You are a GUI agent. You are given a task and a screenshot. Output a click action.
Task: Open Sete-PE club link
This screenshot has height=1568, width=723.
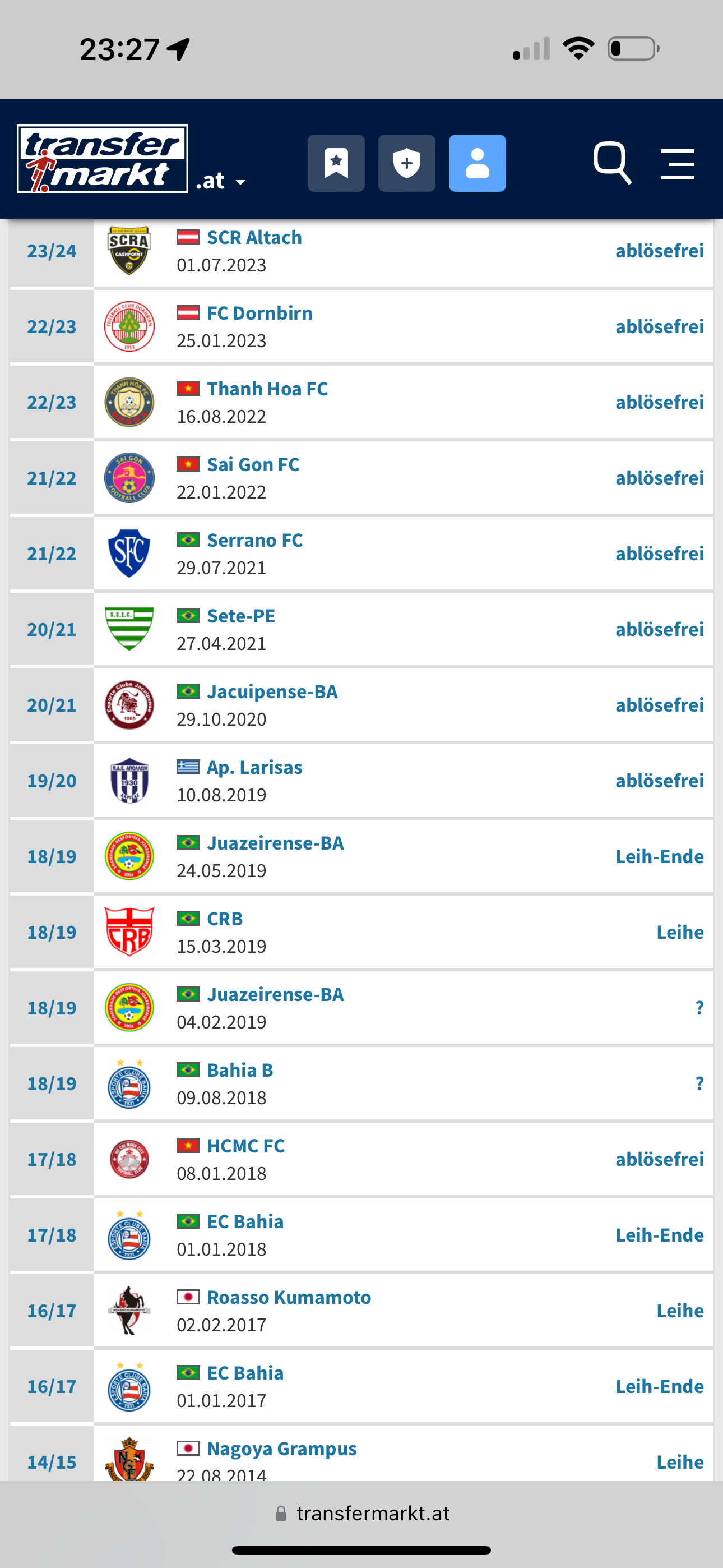pos(241,615)
